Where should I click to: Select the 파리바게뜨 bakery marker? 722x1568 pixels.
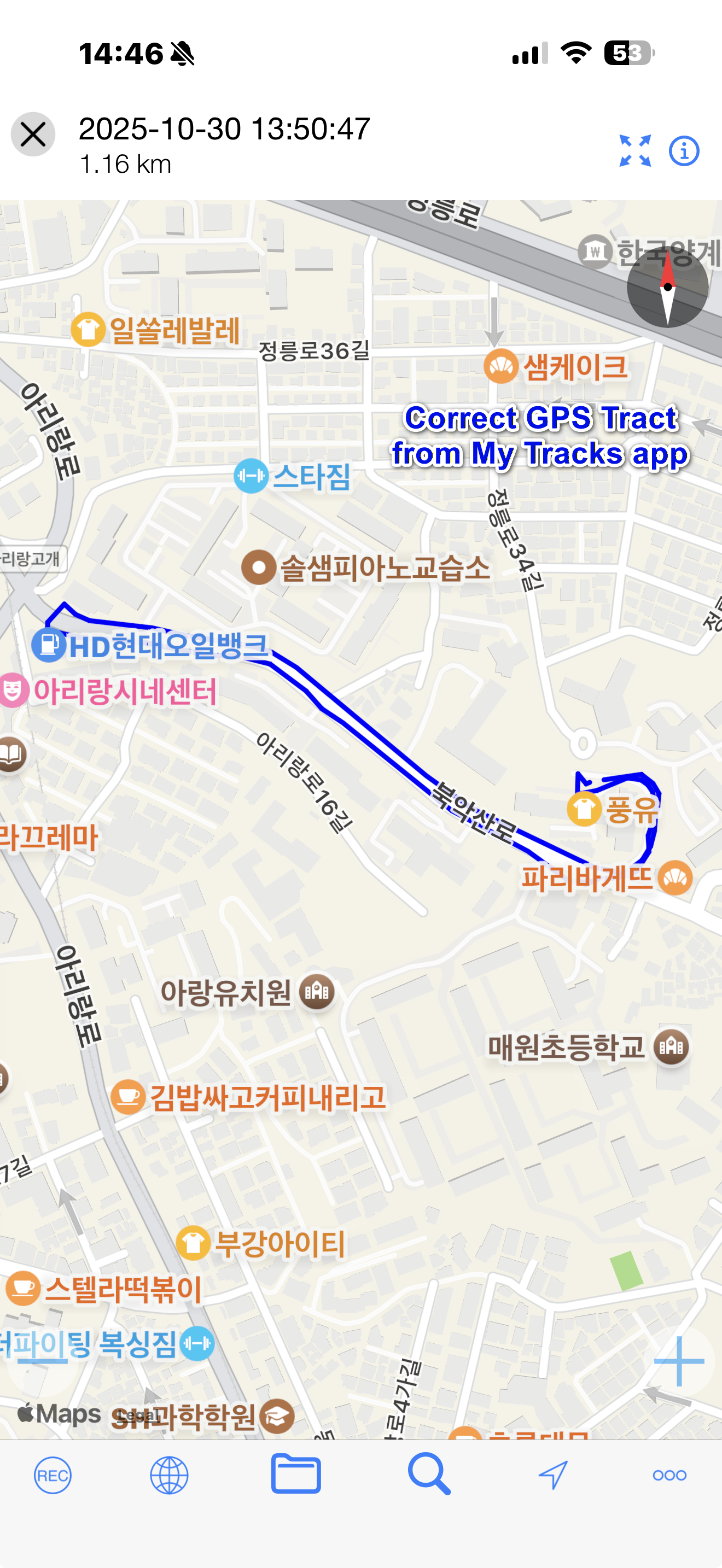[674, 877]
